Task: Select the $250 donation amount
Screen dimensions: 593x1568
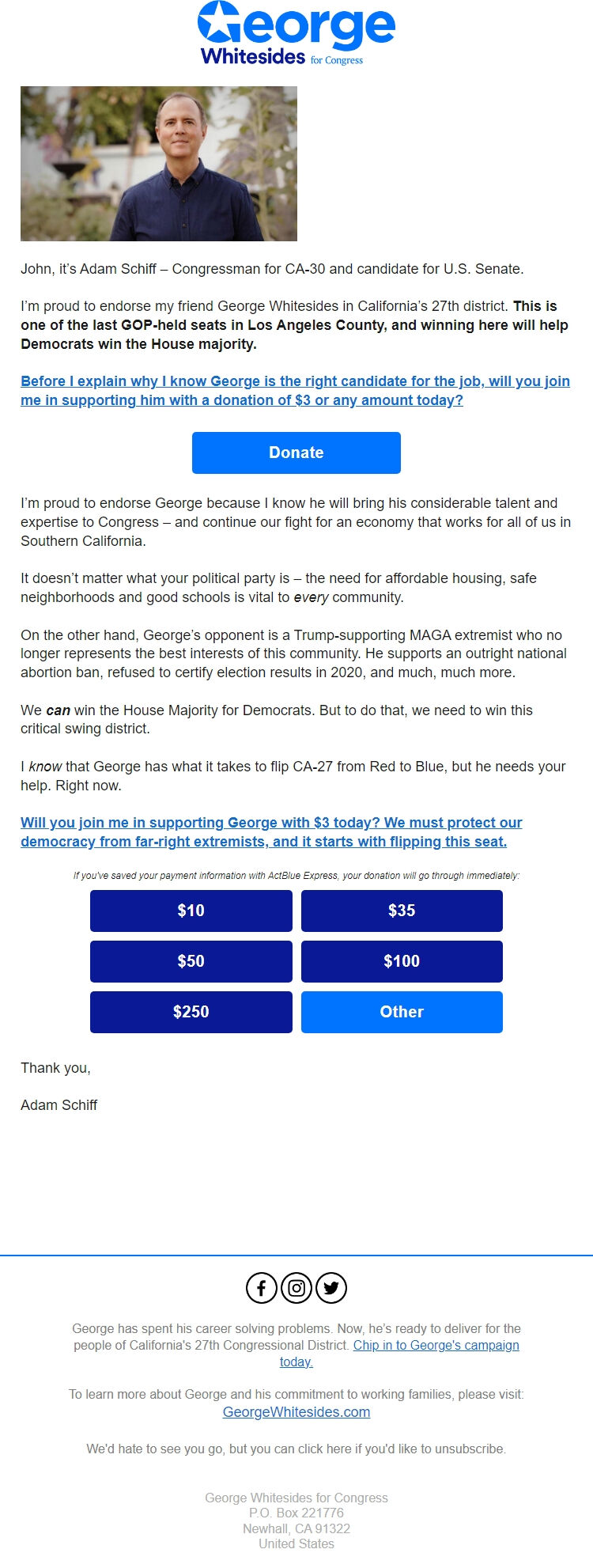Action: click(191, 1012)
